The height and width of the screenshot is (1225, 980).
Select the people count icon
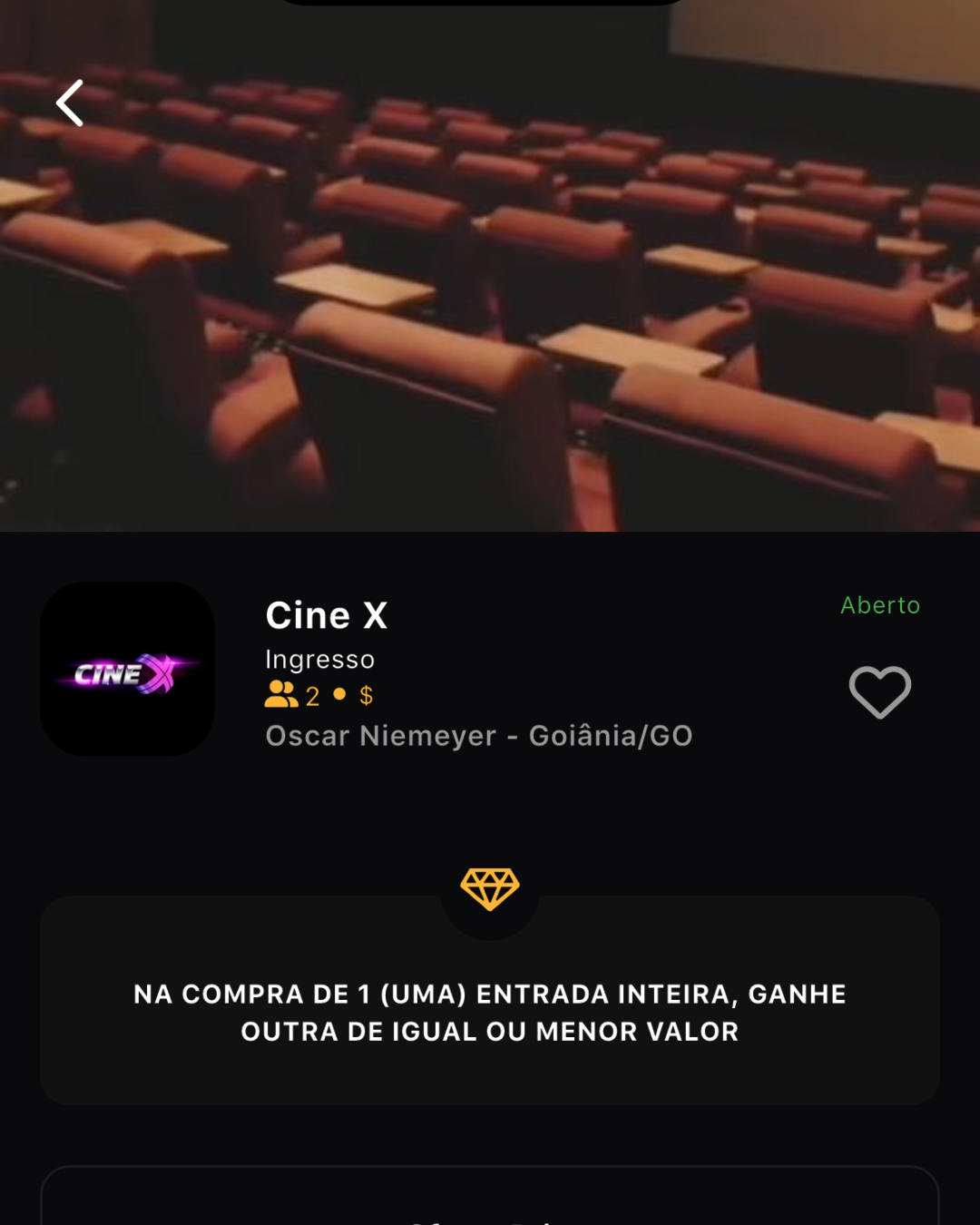[x=281, y=695]
